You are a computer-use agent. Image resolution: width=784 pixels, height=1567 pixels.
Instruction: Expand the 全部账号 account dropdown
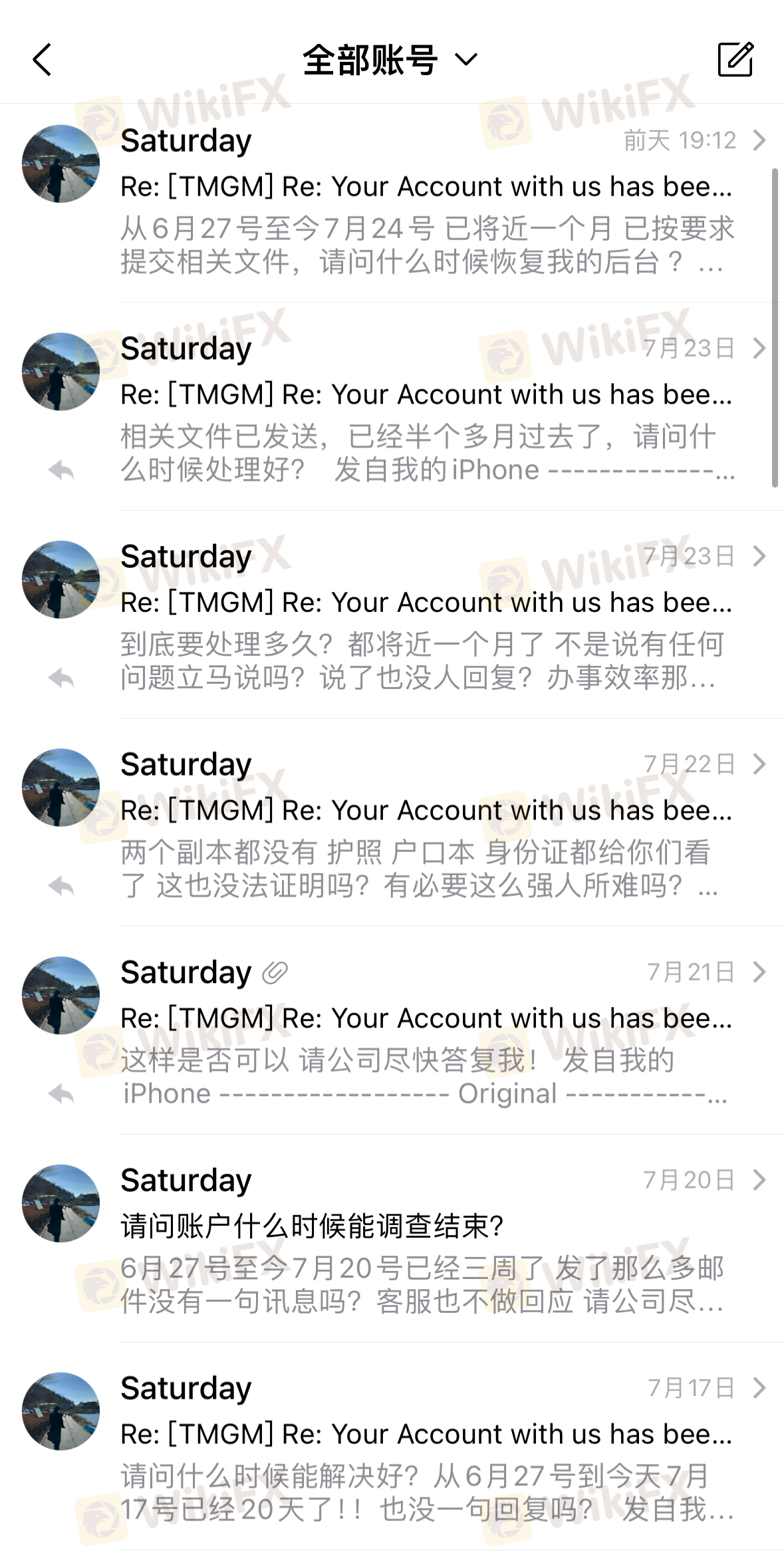[390, 60]
